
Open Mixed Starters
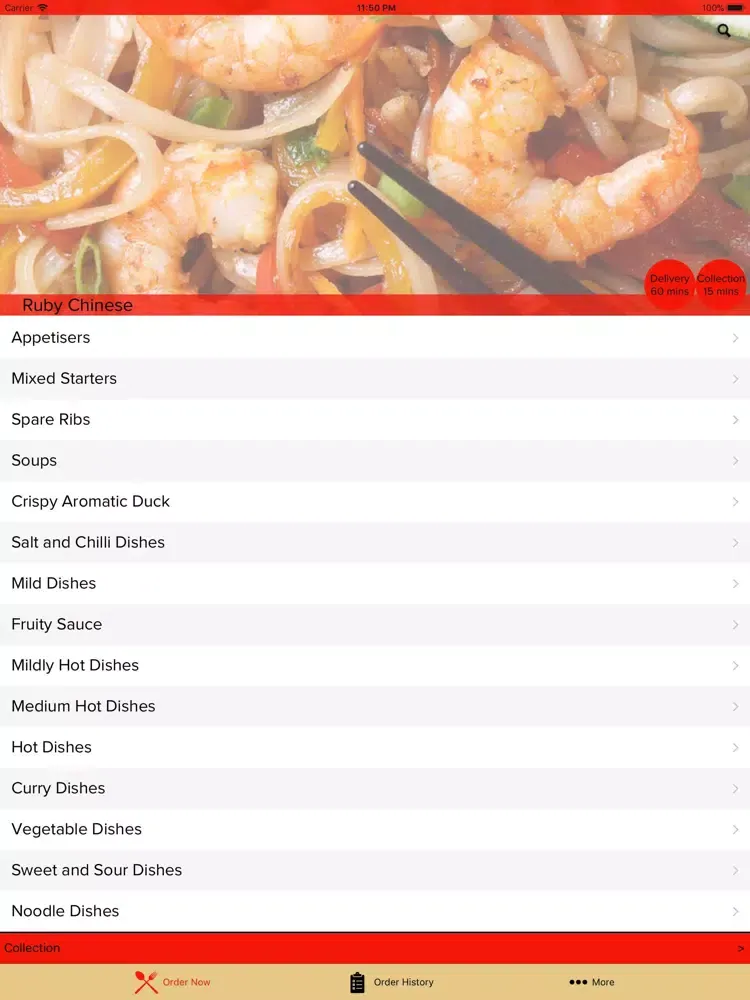coord(375,379)
